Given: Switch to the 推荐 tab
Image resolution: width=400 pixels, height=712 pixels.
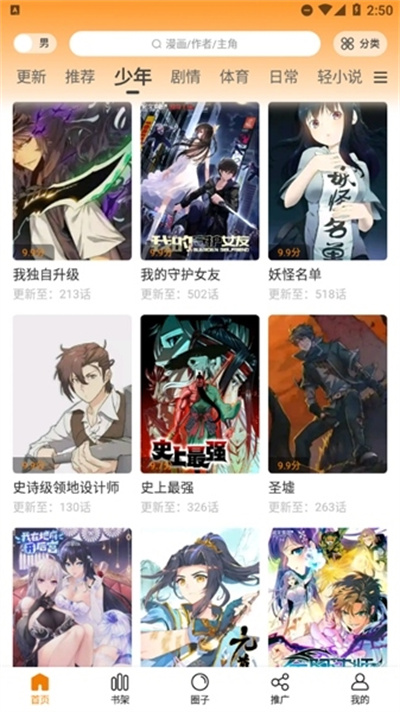Looking at the screenshot, I should (80, 77).
